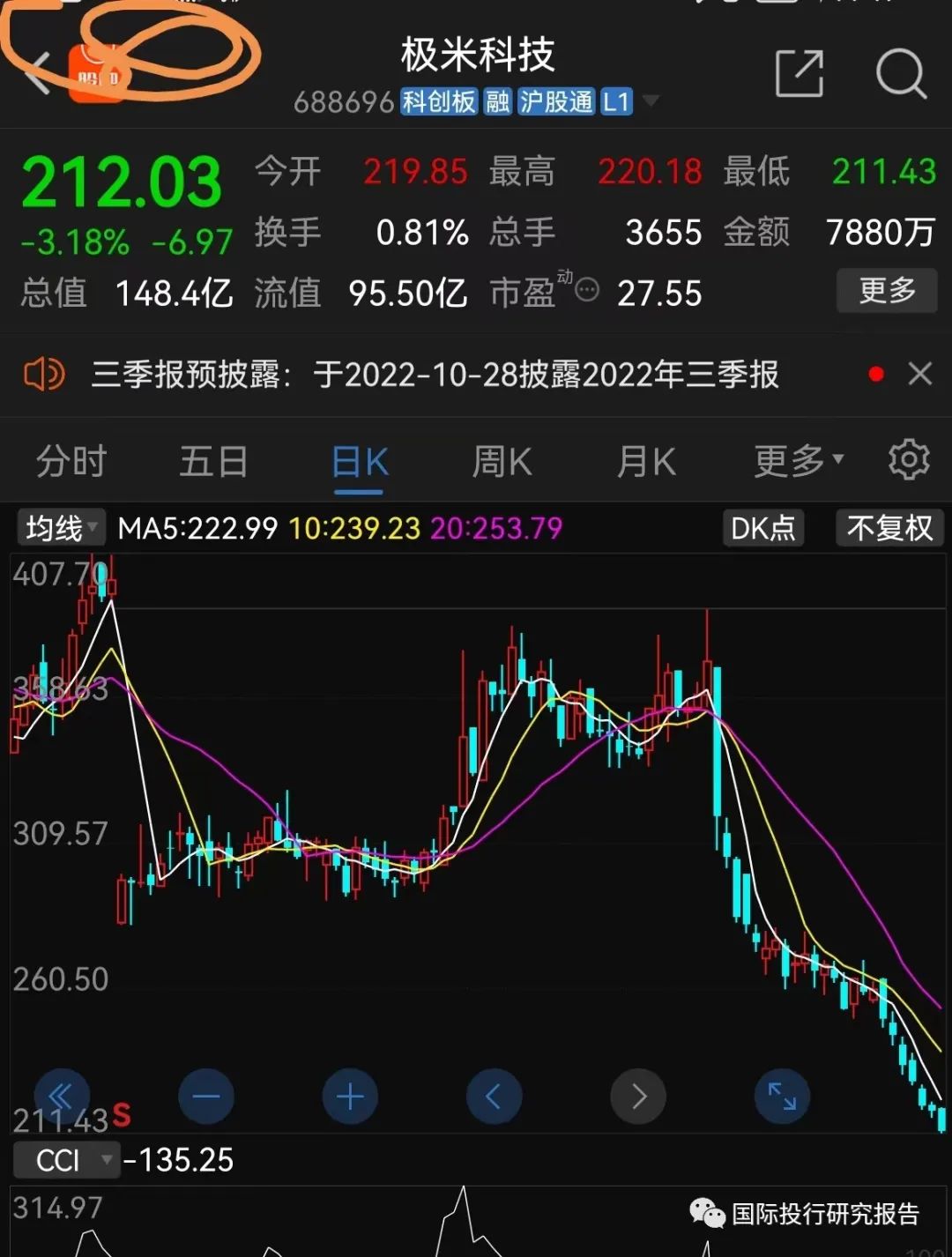Switch to the 月K chart tab
Viewport: 952px width, 1257px height.
645,461
